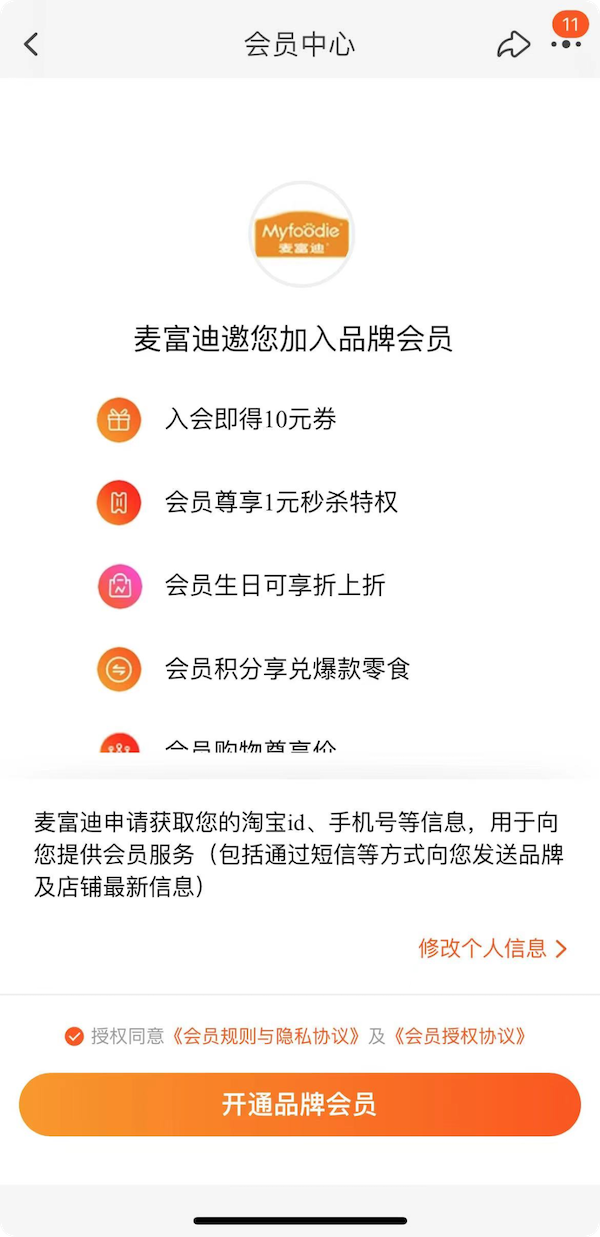
Task: Go back using the header arrow
Action: click(31, 44)
